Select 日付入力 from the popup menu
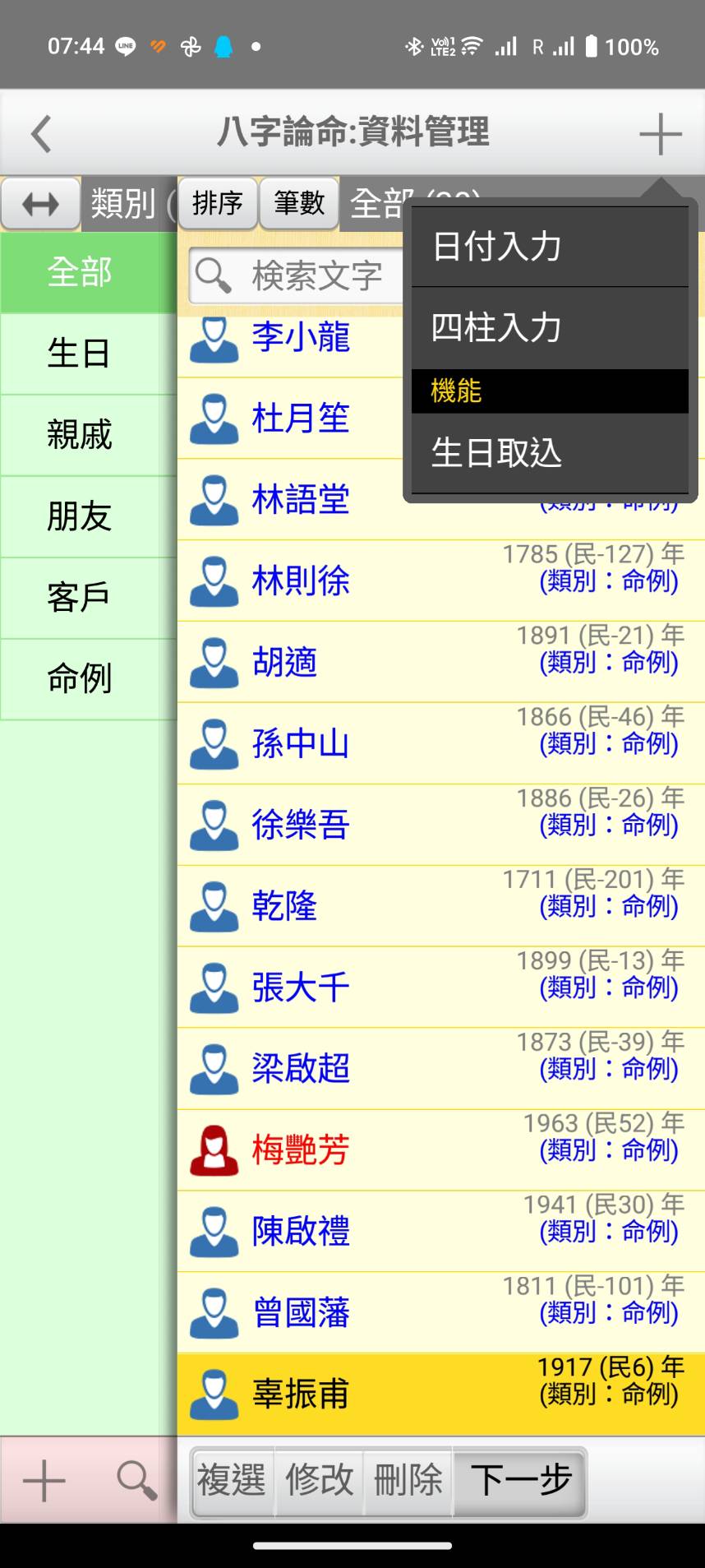Image resolution: width=705 pixels, height=1568 pixels. [549, 247]
